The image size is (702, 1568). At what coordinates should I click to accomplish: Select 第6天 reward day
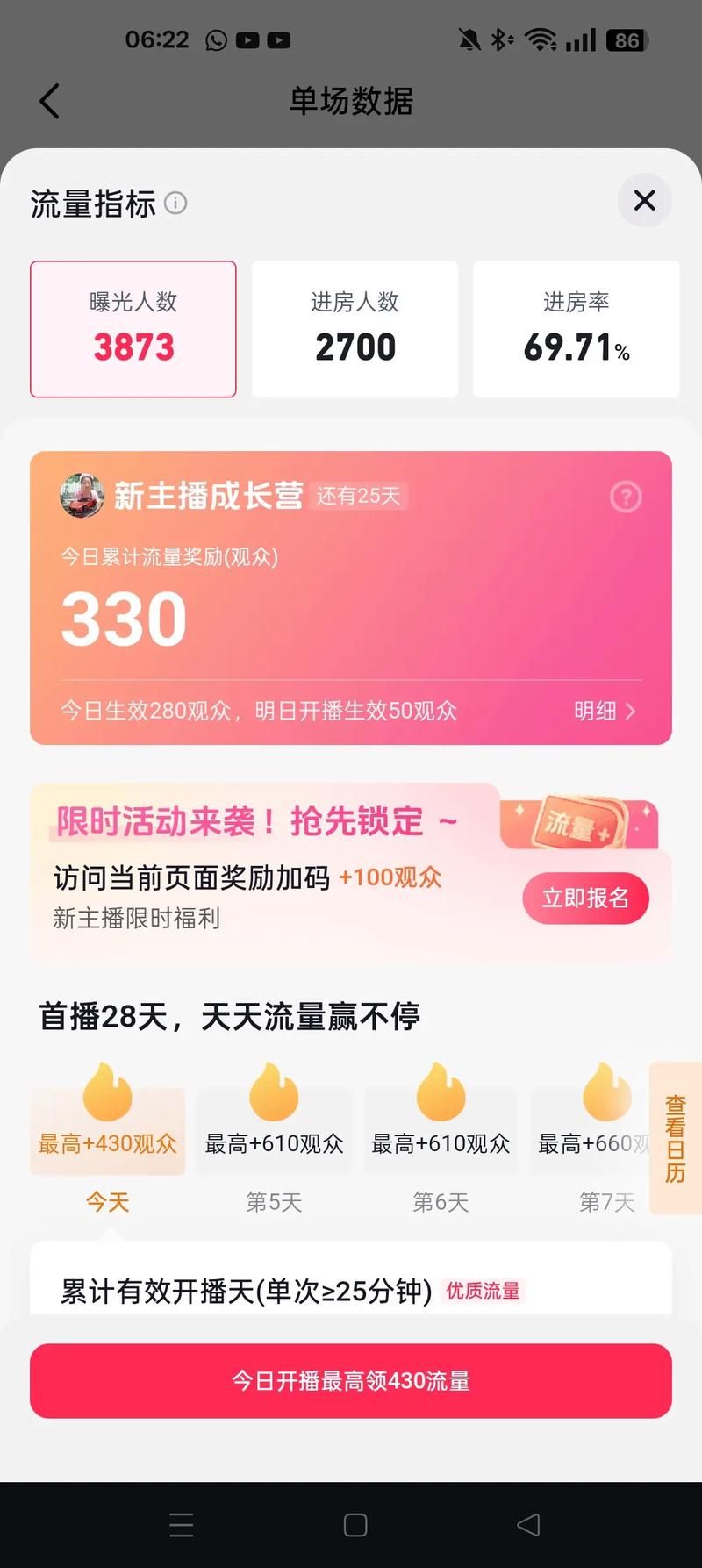[x=441, y=1141]
